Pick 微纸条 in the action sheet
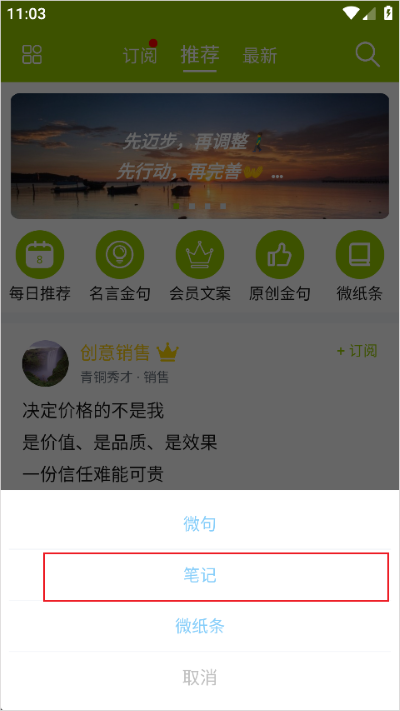The width and height of the screenshot is (400, 711). click(200, 626)
